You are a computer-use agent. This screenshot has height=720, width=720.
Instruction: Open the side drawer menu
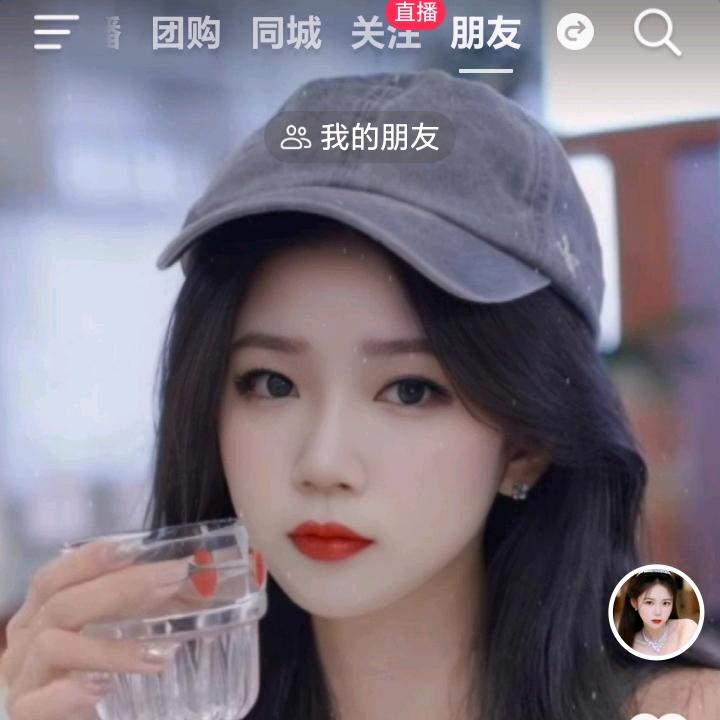tap(56, 33)
